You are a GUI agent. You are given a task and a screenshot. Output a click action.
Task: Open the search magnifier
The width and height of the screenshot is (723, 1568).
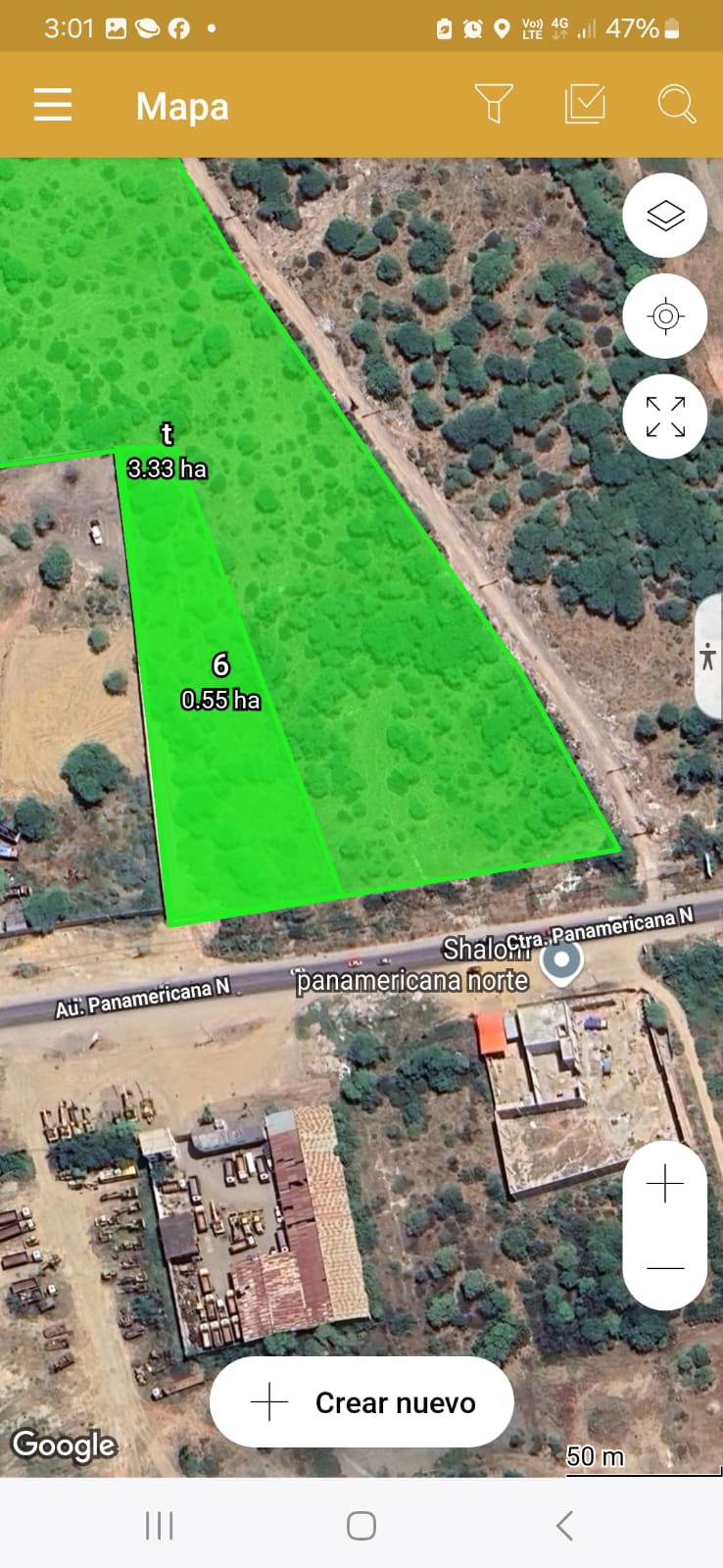pyautogui.click(x=676, y=103)
